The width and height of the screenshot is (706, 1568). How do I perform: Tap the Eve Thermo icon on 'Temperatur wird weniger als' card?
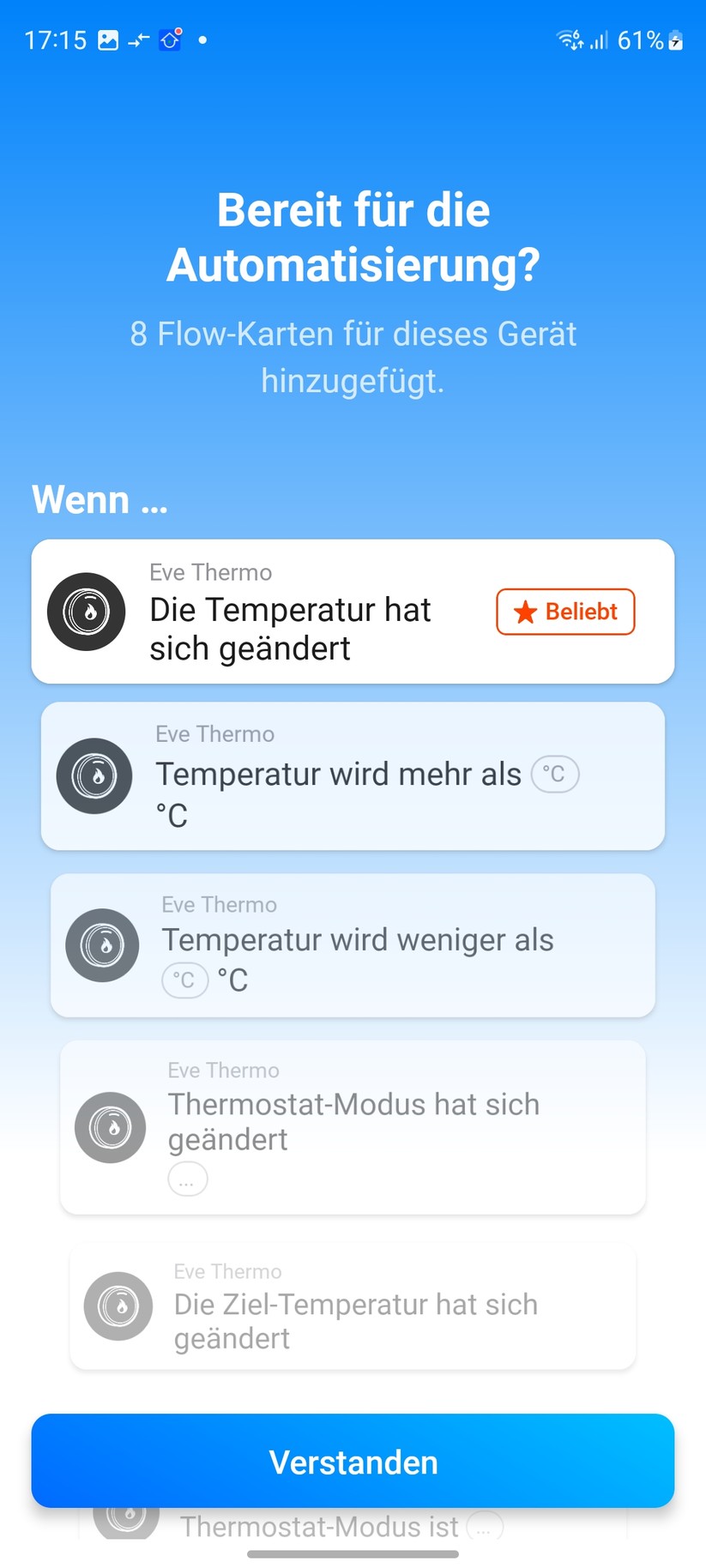coord(102,944)
